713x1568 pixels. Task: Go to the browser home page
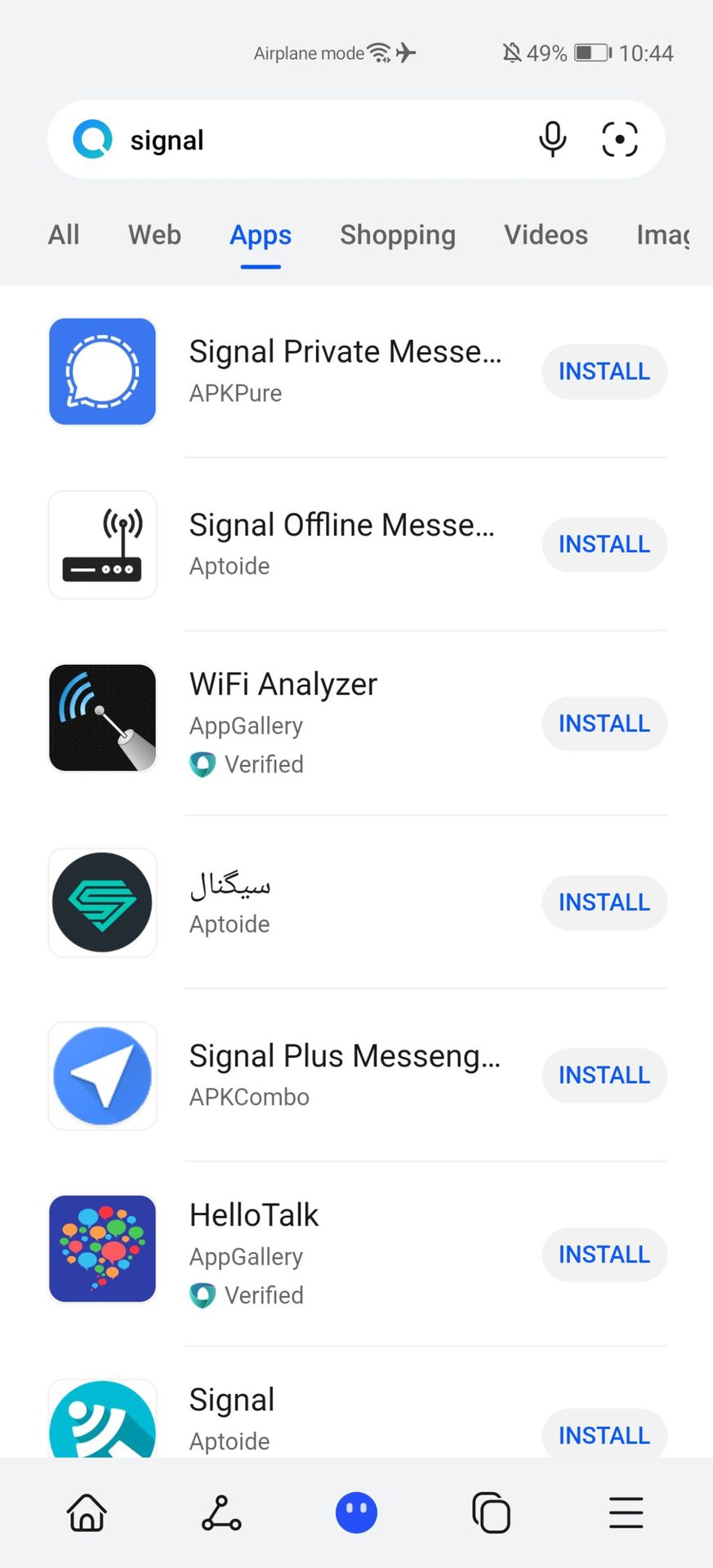tap(87, 1512)
